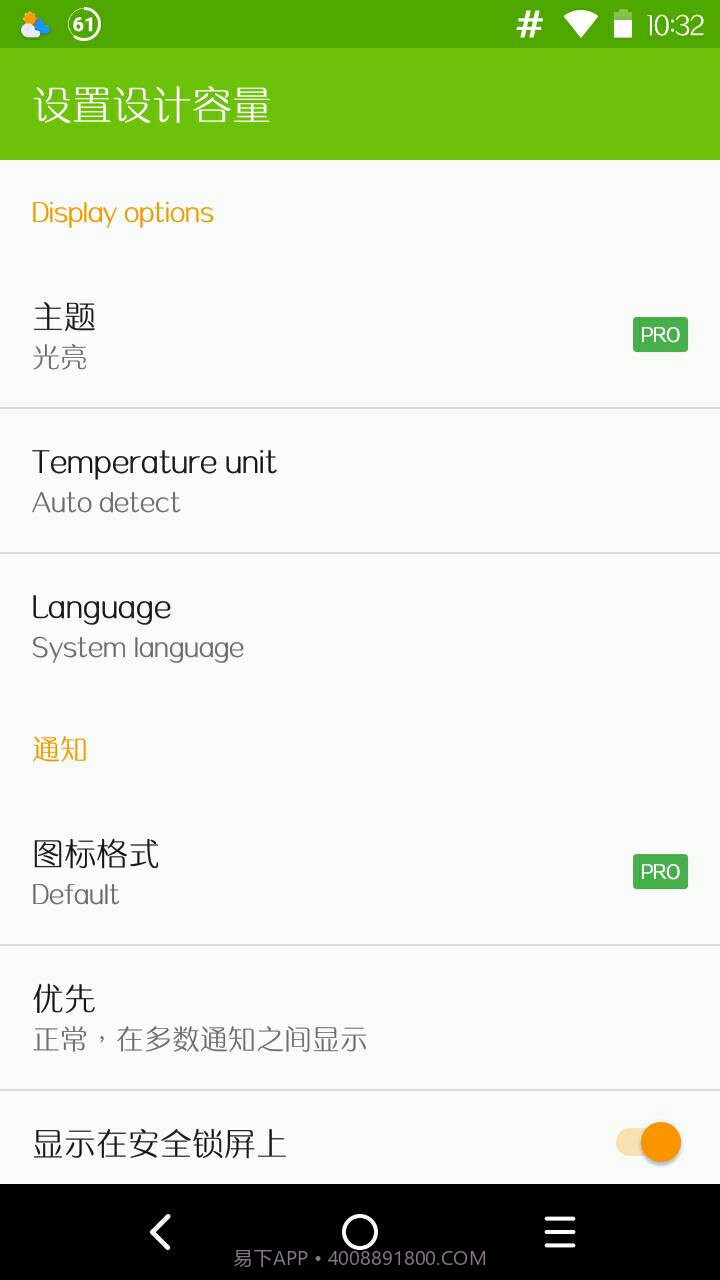Viewport: 720px width, 1280px height.
Task: Tap the home circle button
Action: pyautogui.click(x=360, y=1232)
